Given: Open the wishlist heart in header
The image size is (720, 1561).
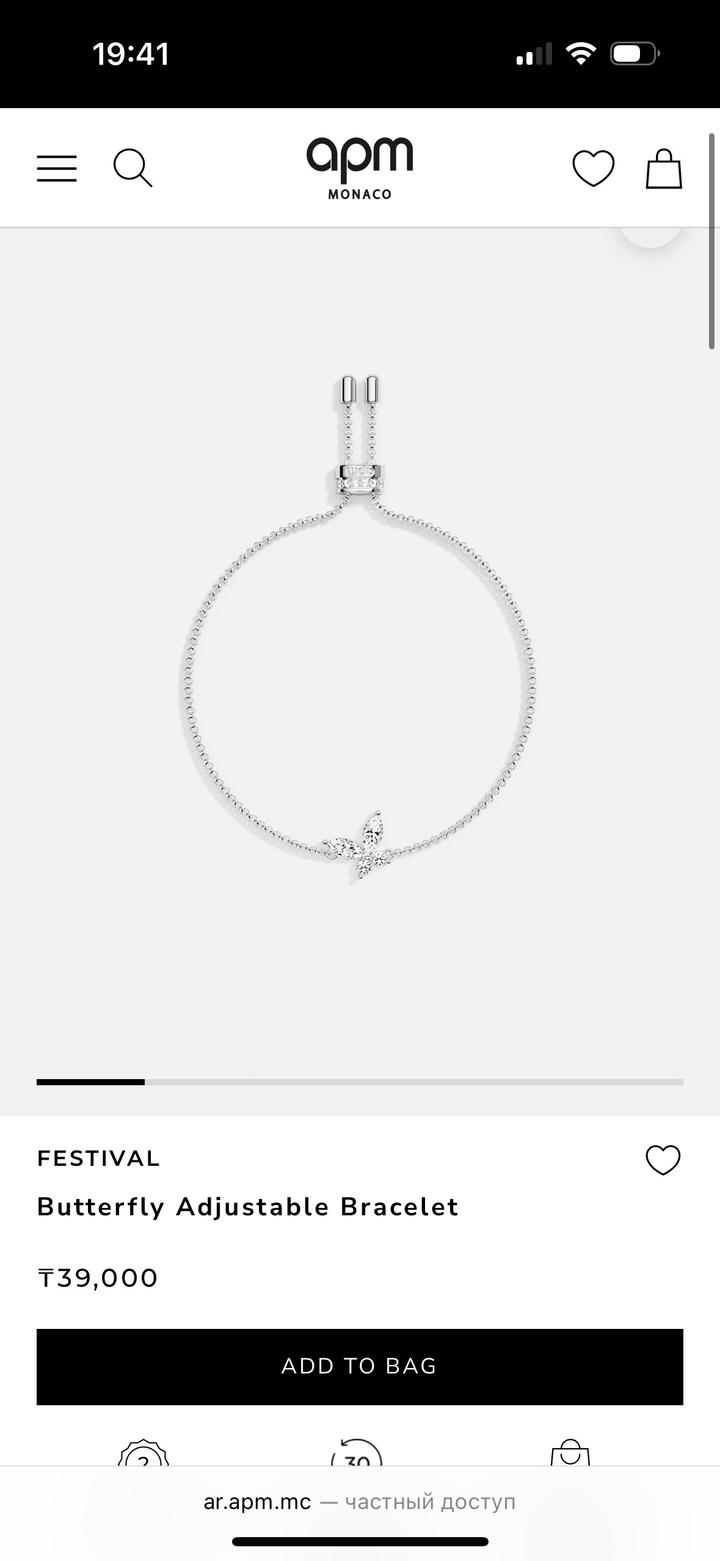Looking at the screenshot, I should pos(593,168).
